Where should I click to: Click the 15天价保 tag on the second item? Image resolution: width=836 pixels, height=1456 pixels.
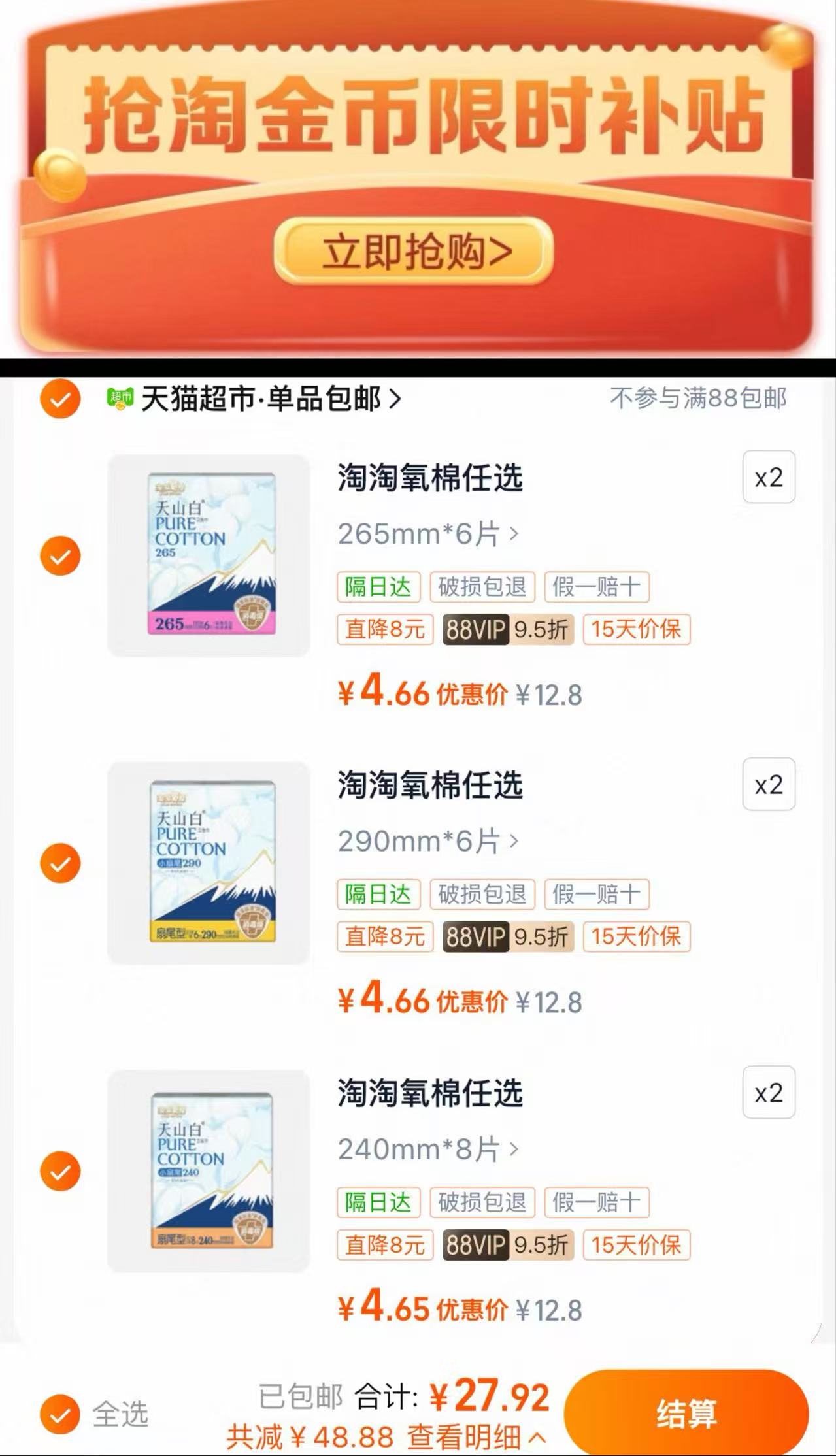635,937
